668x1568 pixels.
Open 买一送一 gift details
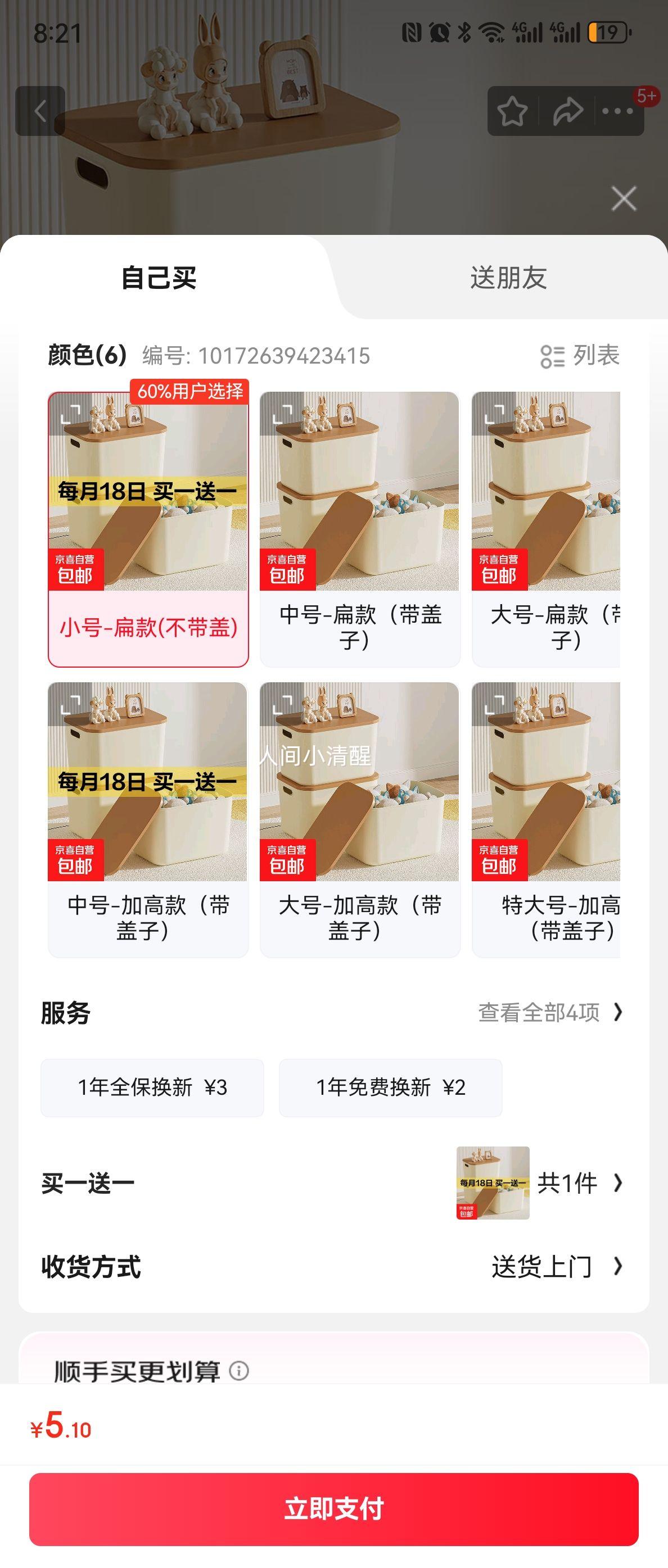point(566,1182)
